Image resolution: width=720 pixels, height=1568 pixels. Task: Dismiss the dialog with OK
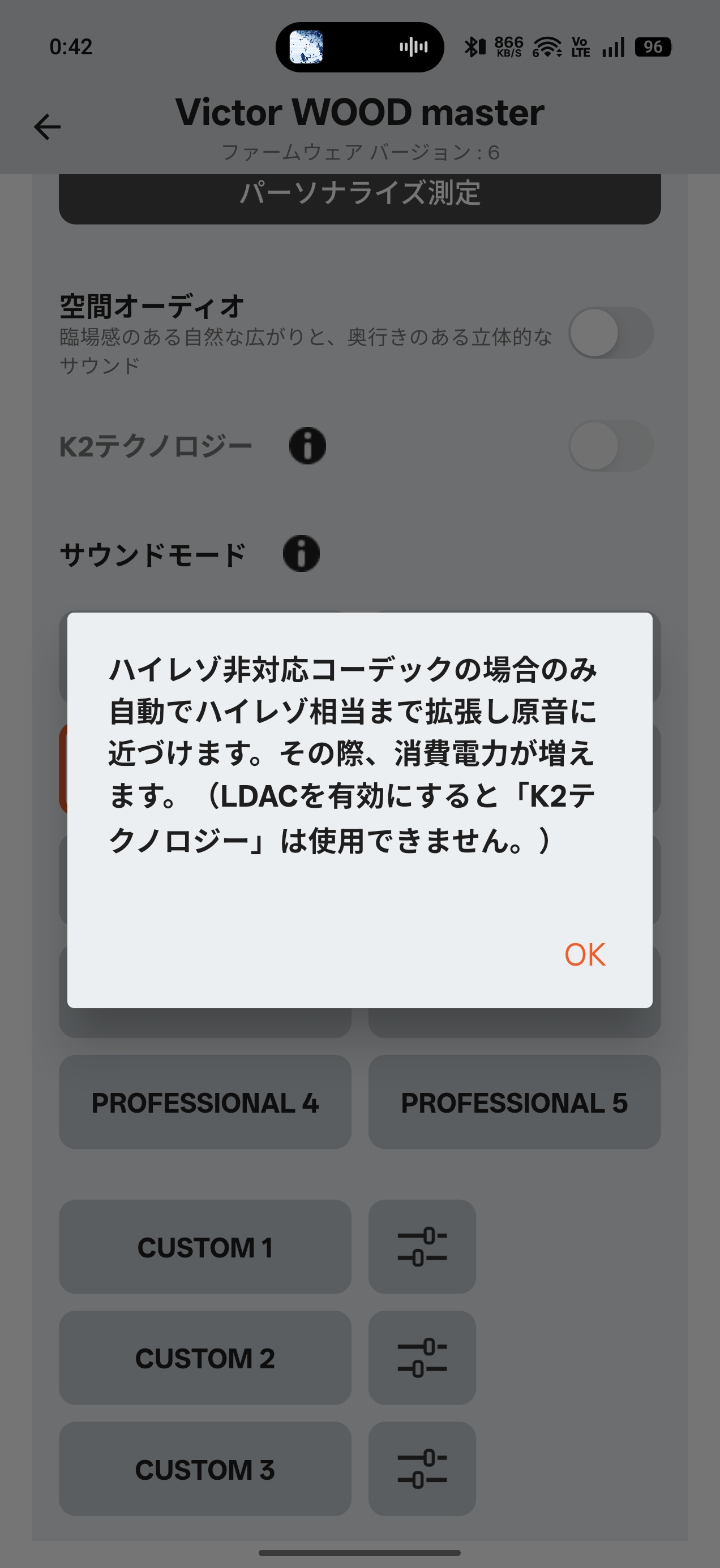click(x=584, y=954)
